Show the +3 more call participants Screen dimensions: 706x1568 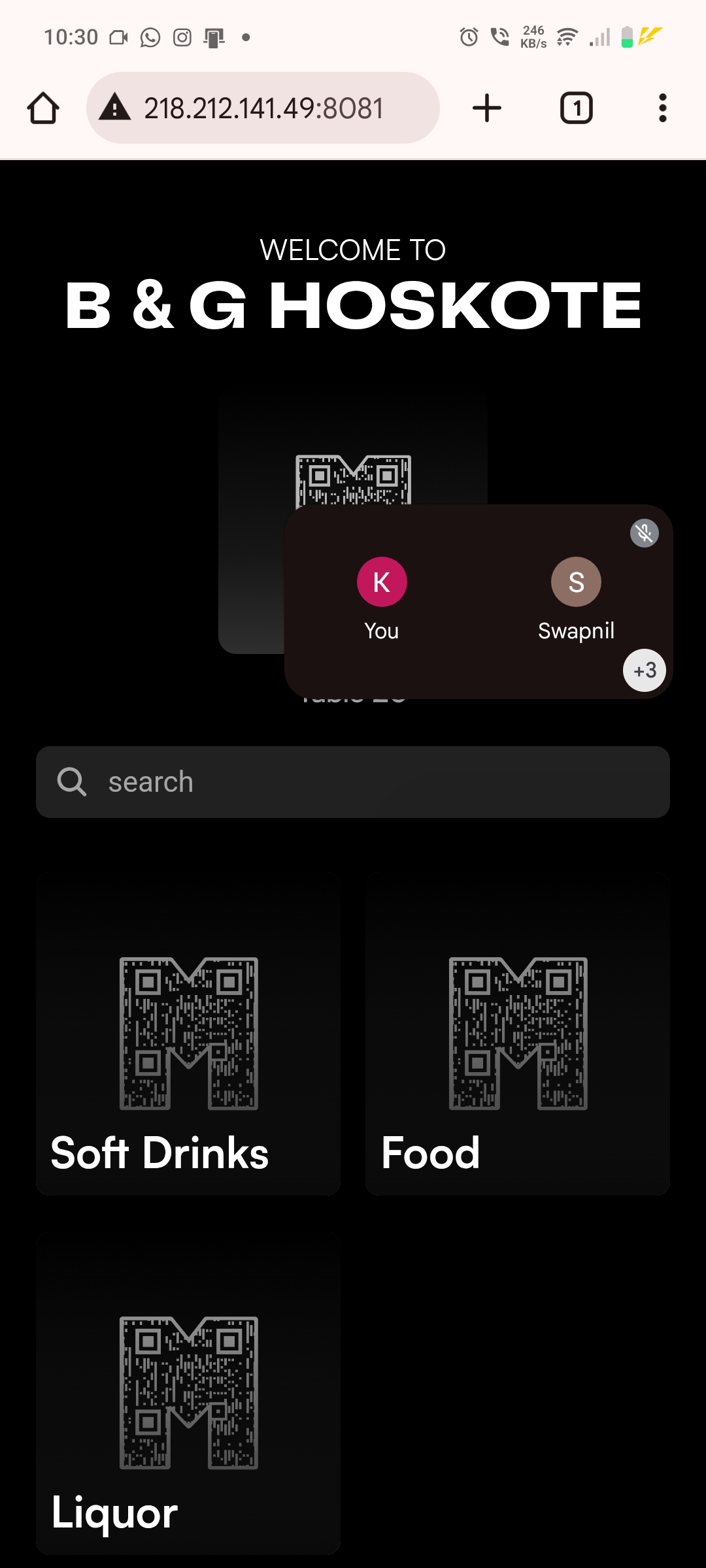(645, 670)
